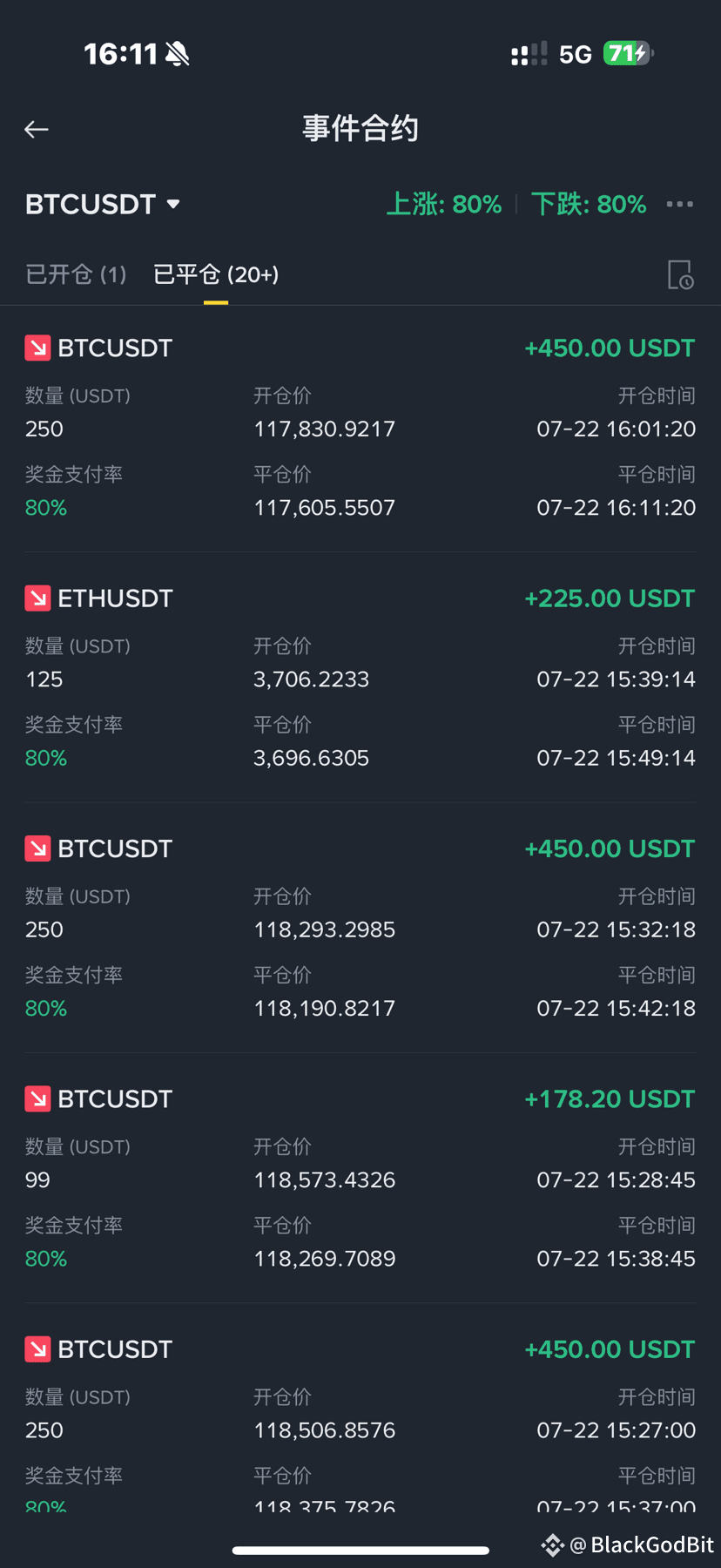
Task: Select the 已平仓 (20+) tab
Action: pyautogui.click(x=216, y=274)
